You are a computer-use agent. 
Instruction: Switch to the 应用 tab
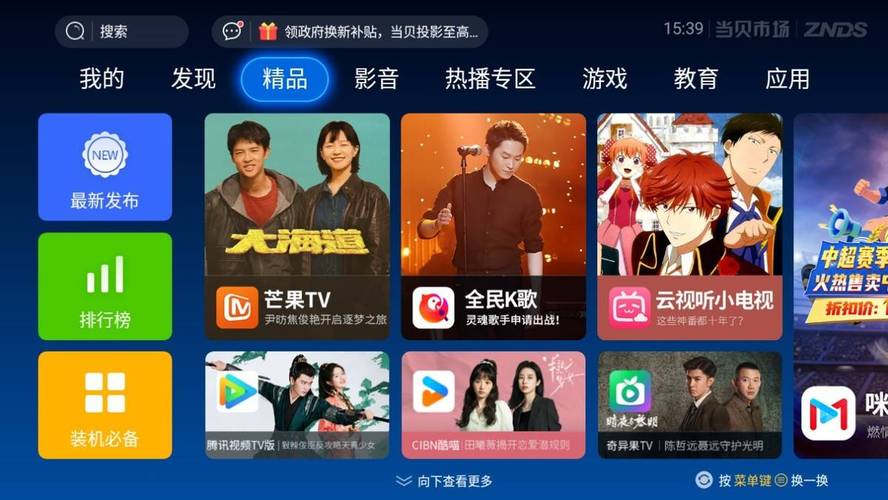point(787,79)
